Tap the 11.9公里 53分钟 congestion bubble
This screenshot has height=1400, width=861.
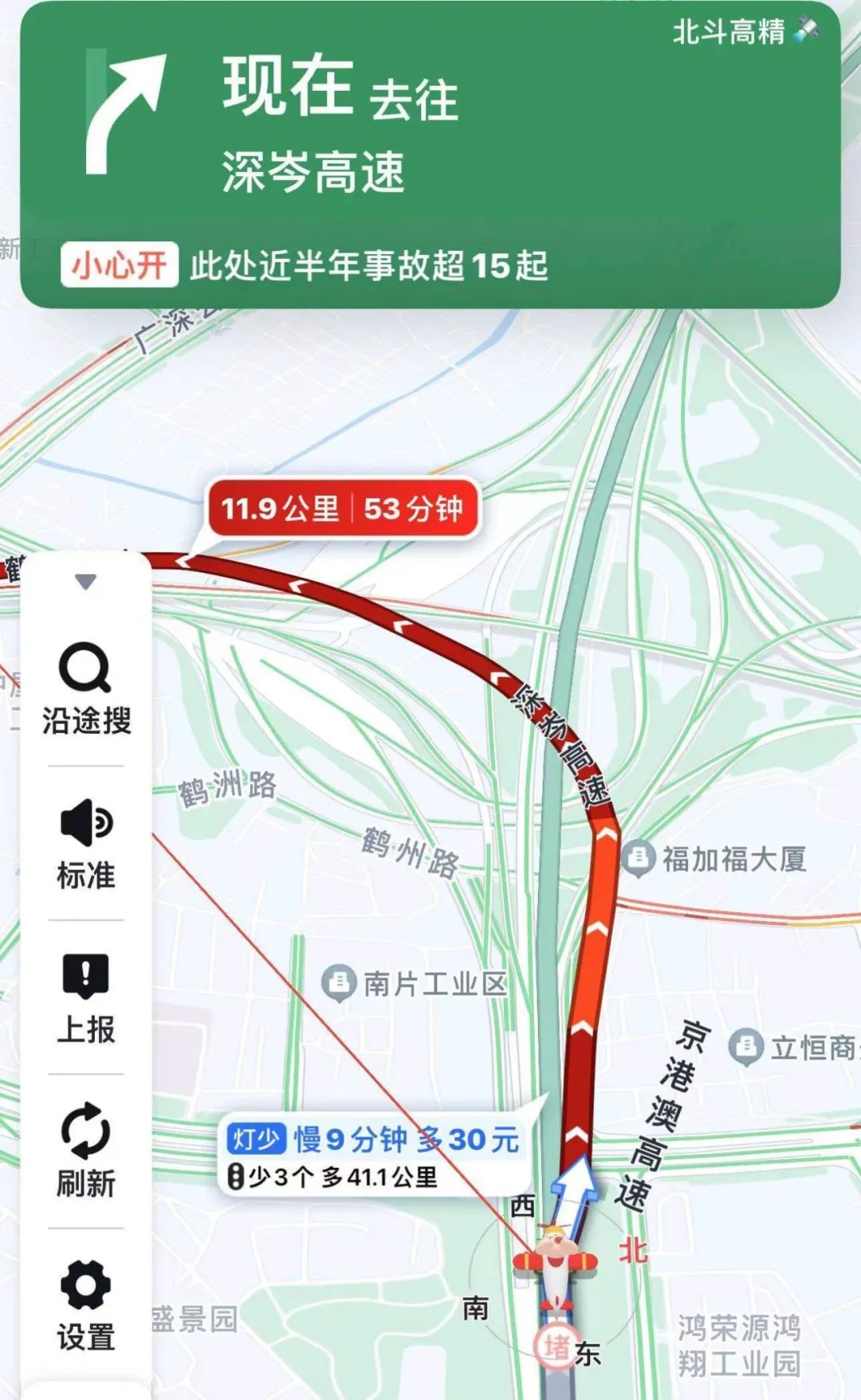tap(343, 508)
